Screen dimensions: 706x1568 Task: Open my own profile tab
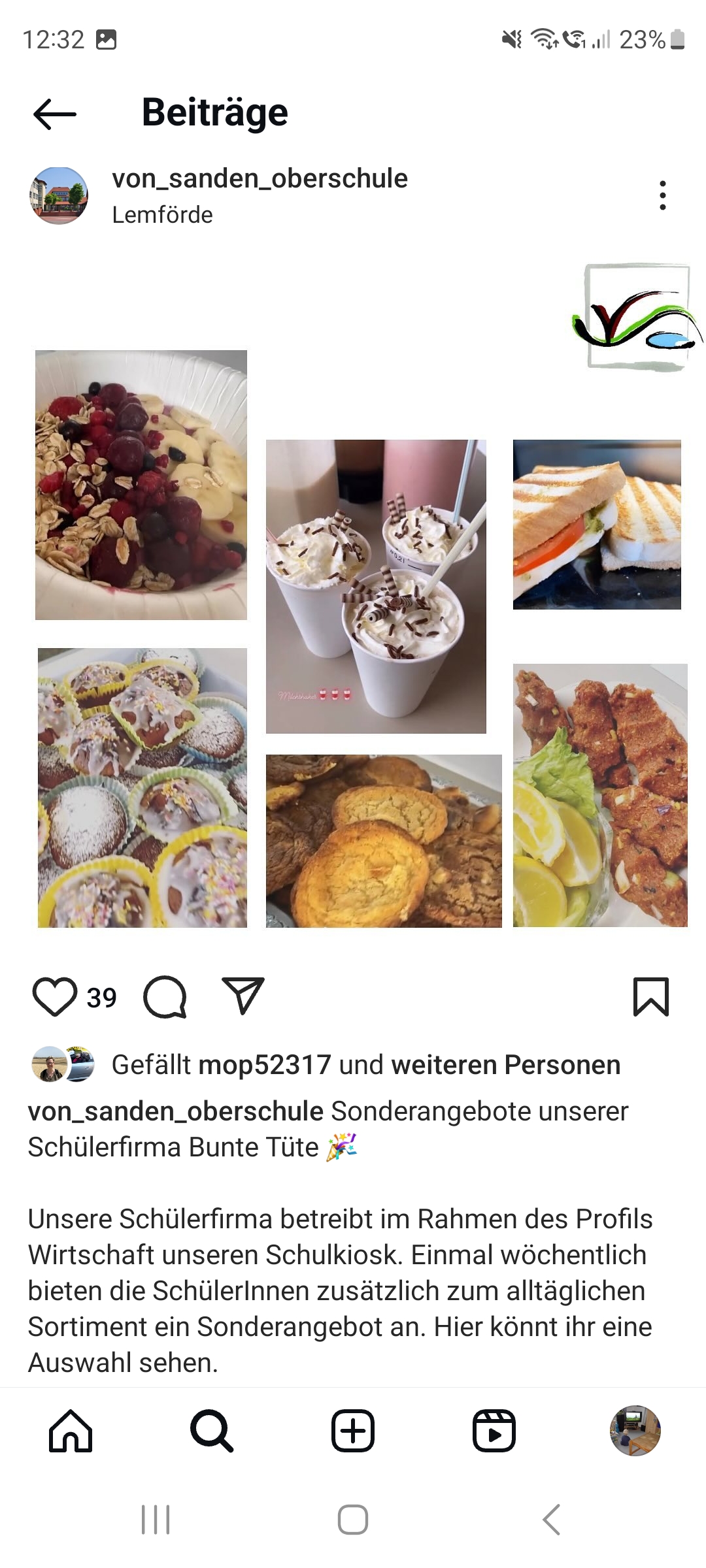pyautogui.click(x=635, y=1431)
